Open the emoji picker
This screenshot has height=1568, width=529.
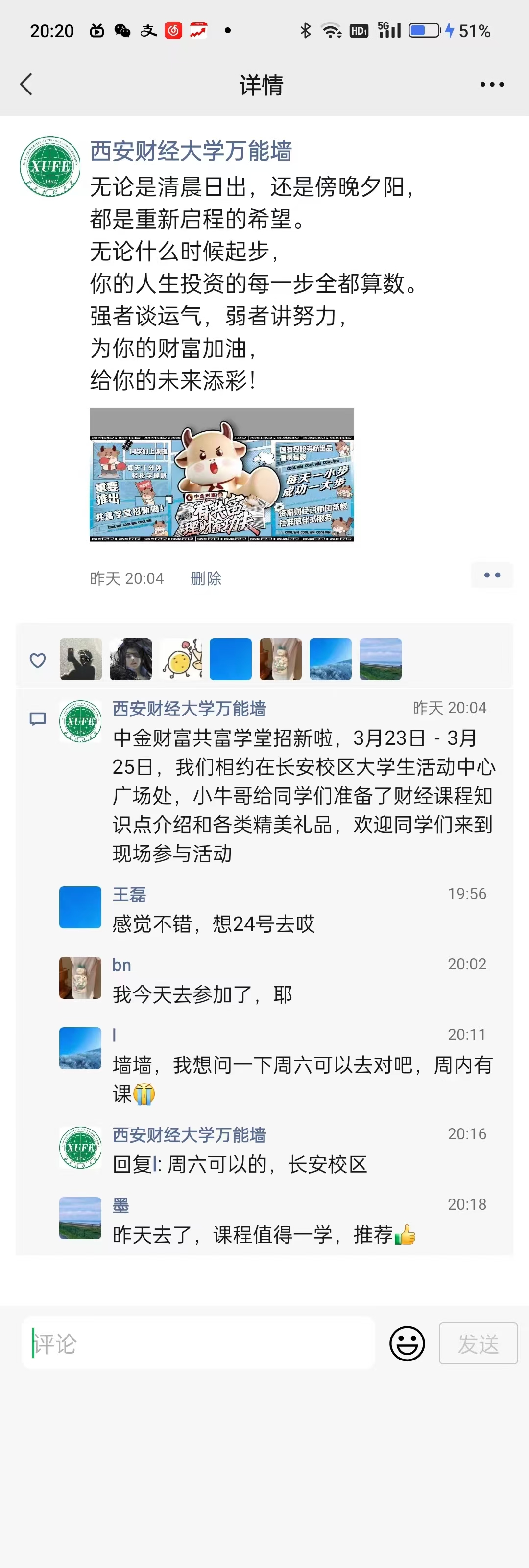(x=407, y=1343)
